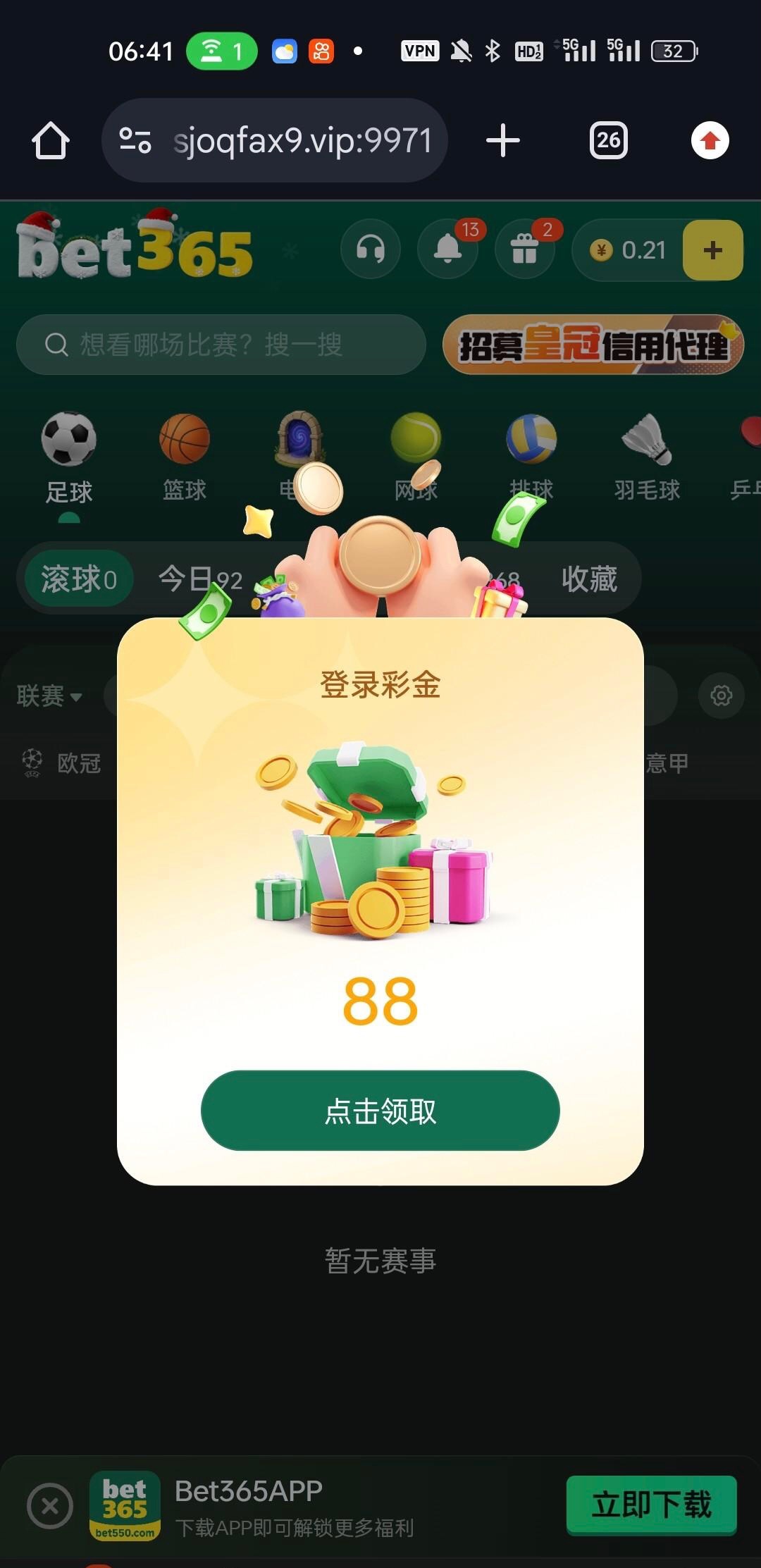
Task: Tap 立即下载 to download the app
Action: (x=651, y=1505)
